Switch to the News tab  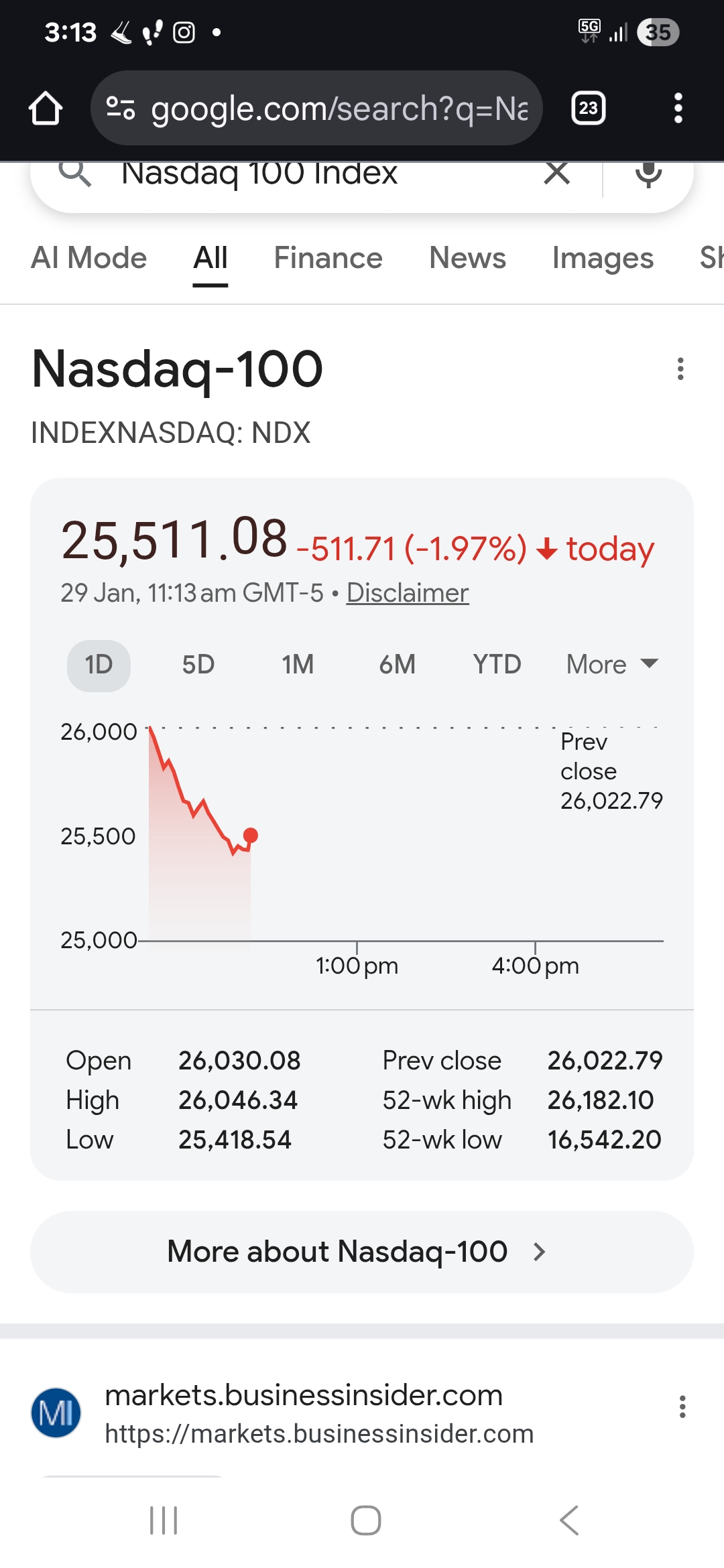(x=467, y=259)
